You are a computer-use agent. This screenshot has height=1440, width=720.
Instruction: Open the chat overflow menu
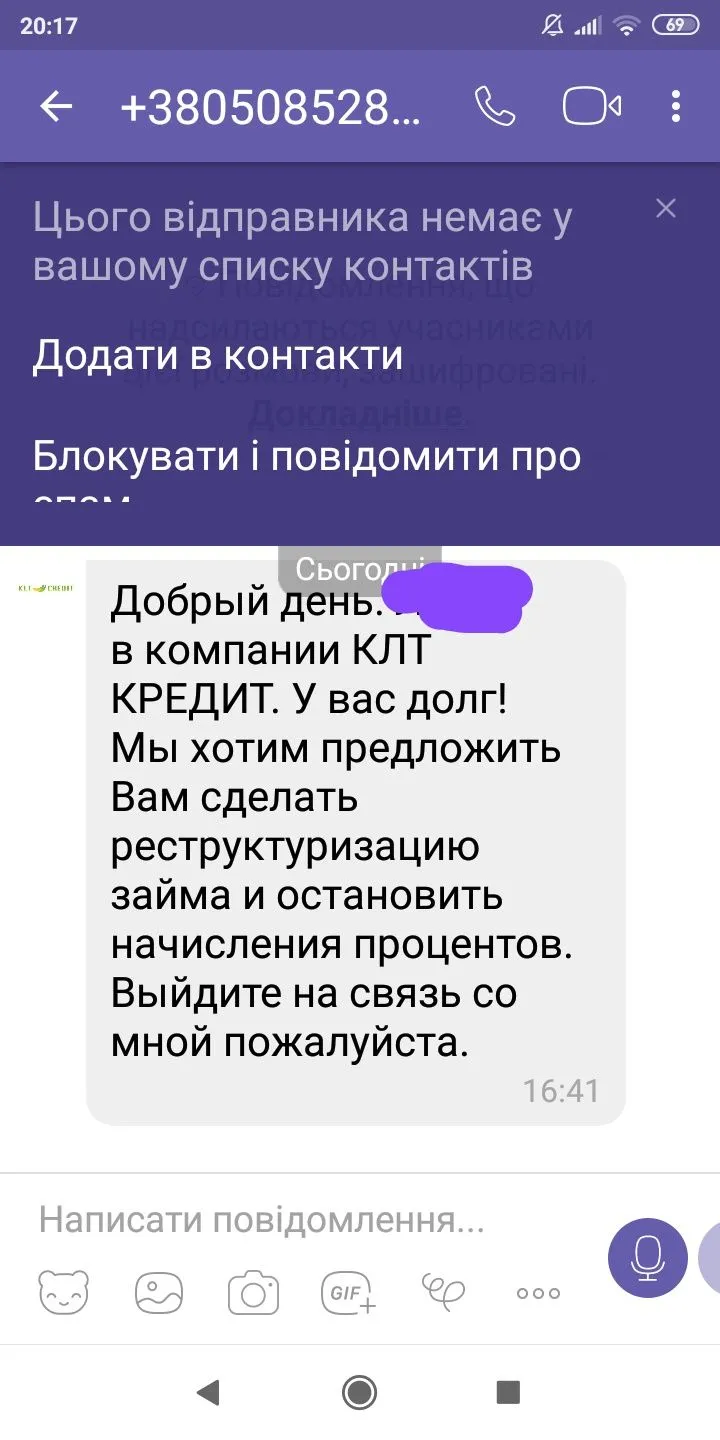[677, 107]
